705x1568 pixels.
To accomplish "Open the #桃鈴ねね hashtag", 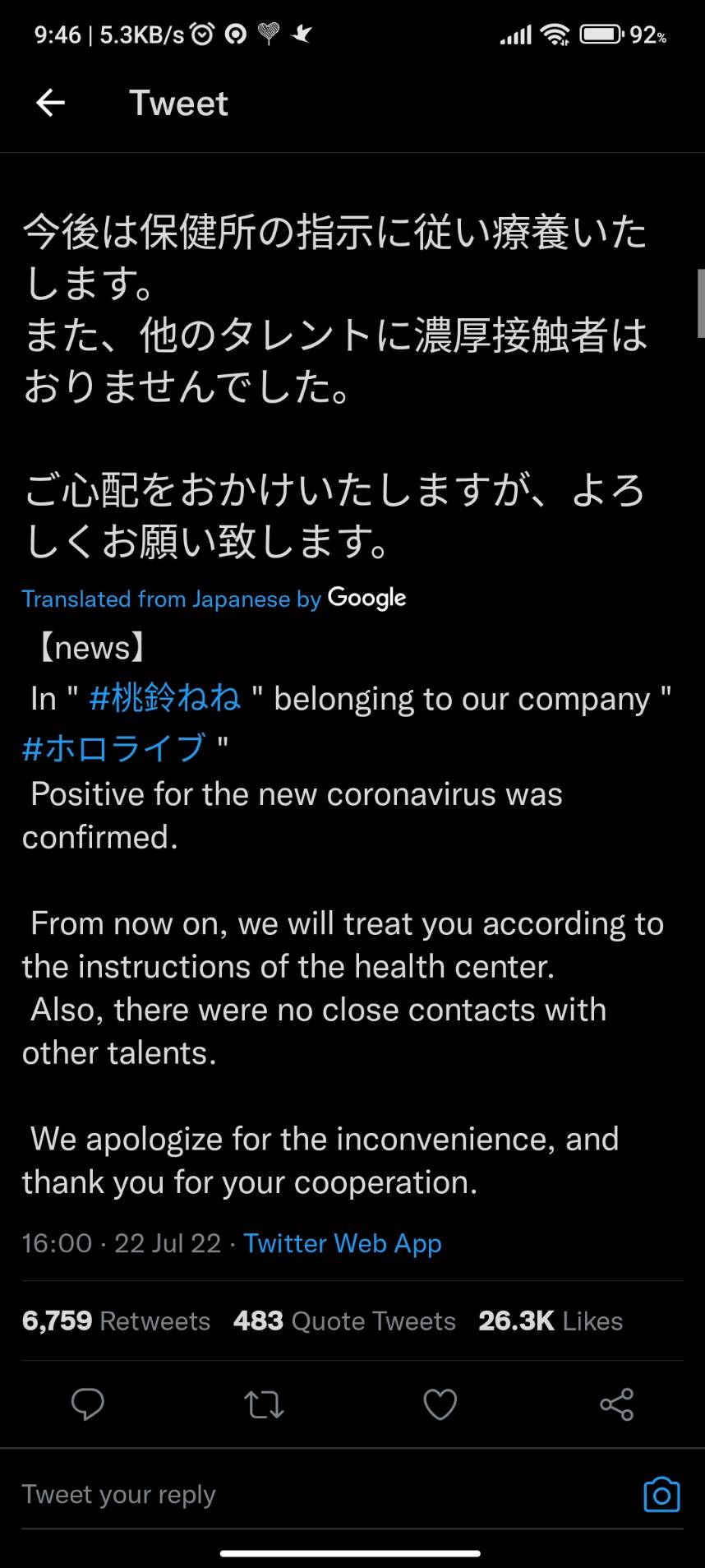I will [x=164, y=698].
